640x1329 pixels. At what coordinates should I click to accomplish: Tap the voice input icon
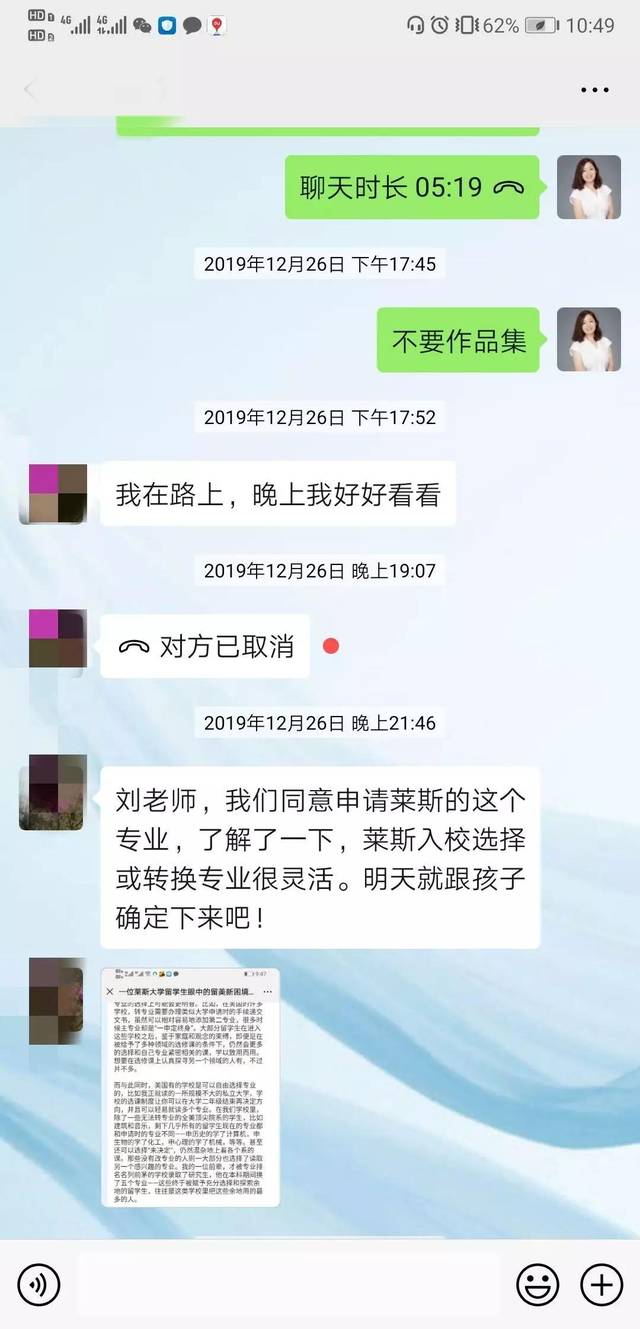click(39, 1284)
